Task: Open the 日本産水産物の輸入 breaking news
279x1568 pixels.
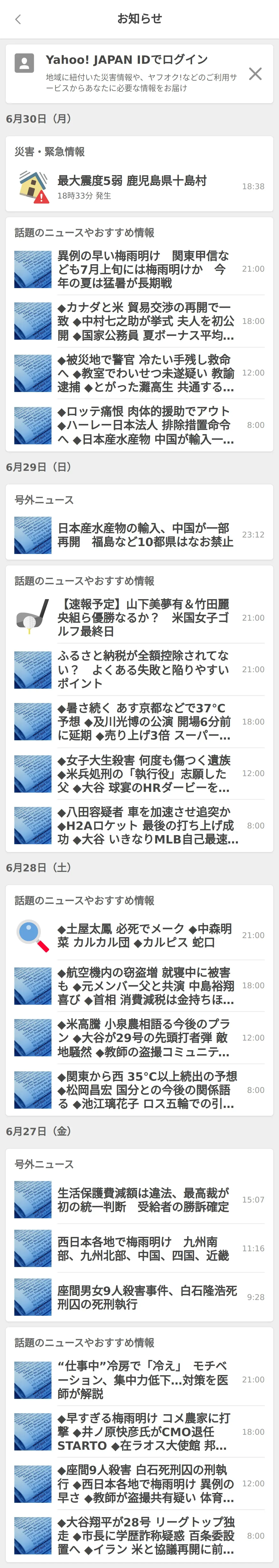Action: tap(139, 534)
